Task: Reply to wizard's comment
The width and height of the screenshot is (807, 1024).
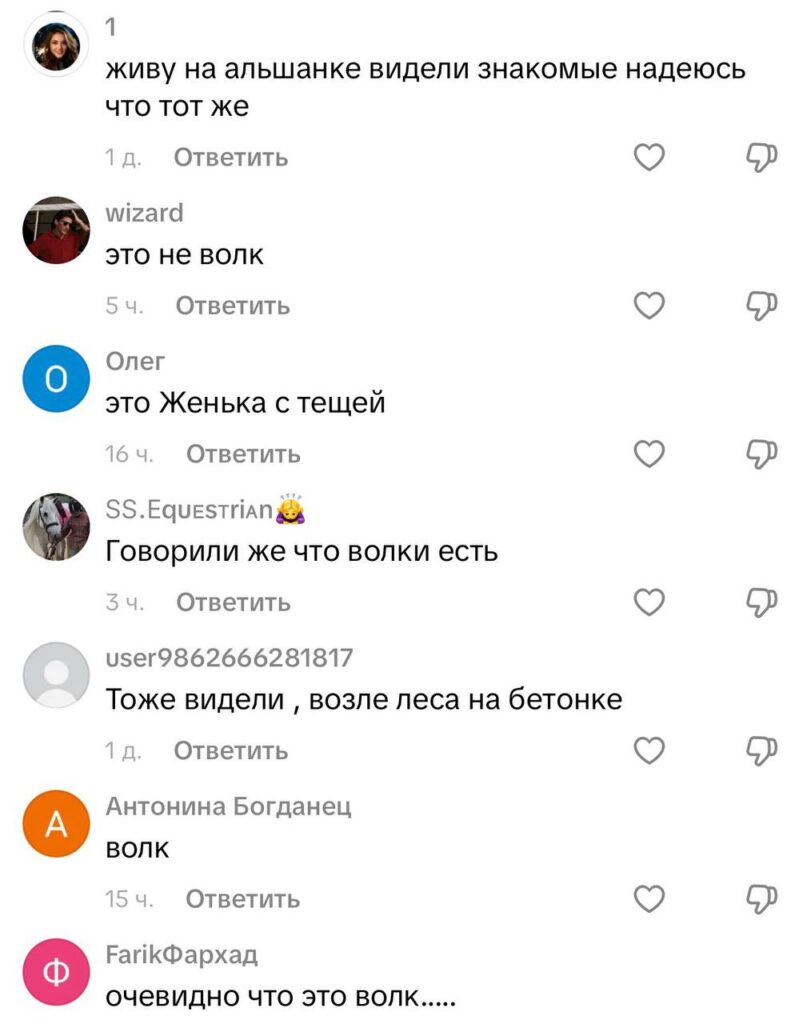Action: [232, 306]
